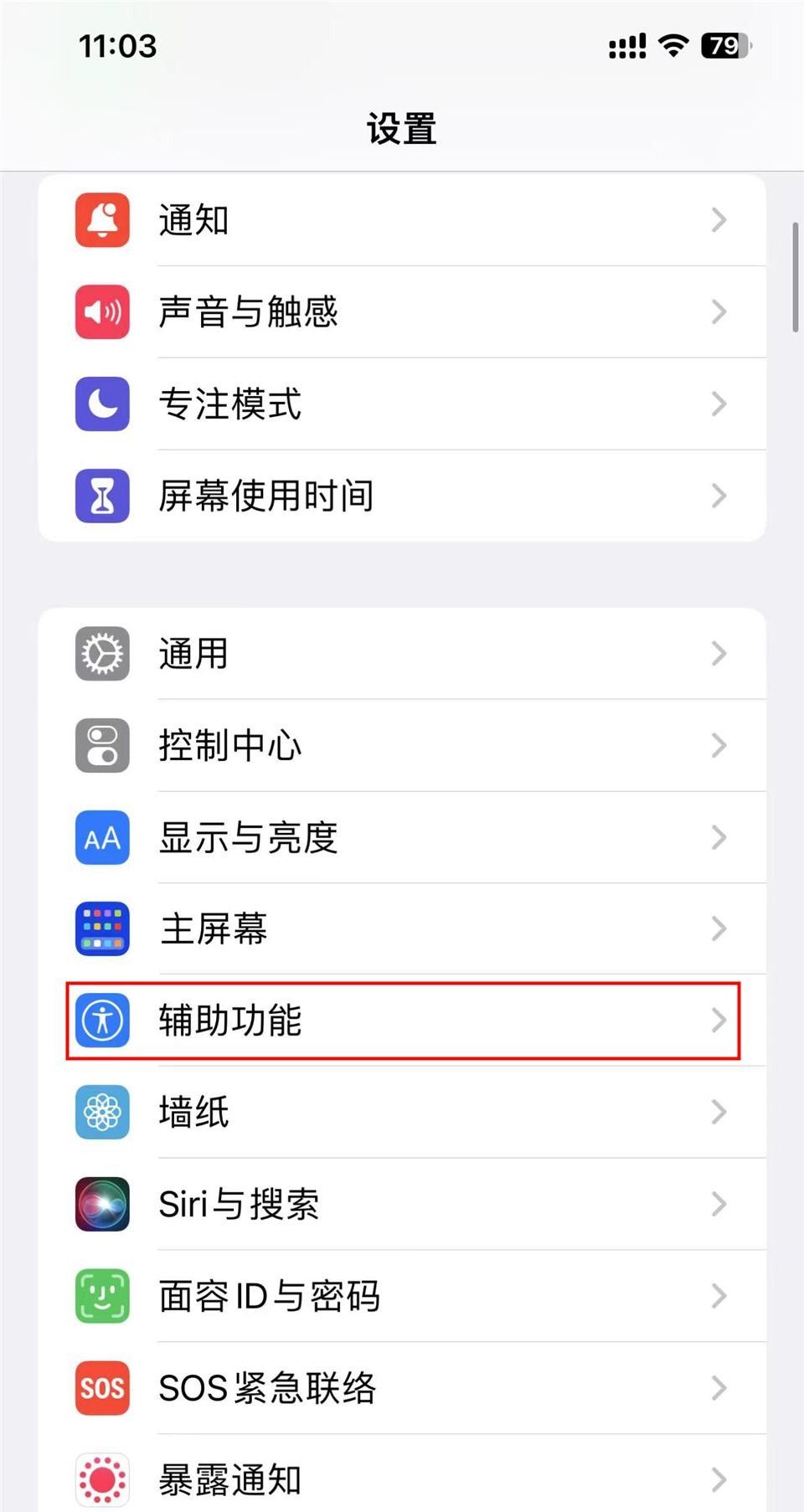Image resolution: width=804 pixels, height=1512 pixels.
Task: Go to 专注模式 settings
Action: [x=402, y=404]
